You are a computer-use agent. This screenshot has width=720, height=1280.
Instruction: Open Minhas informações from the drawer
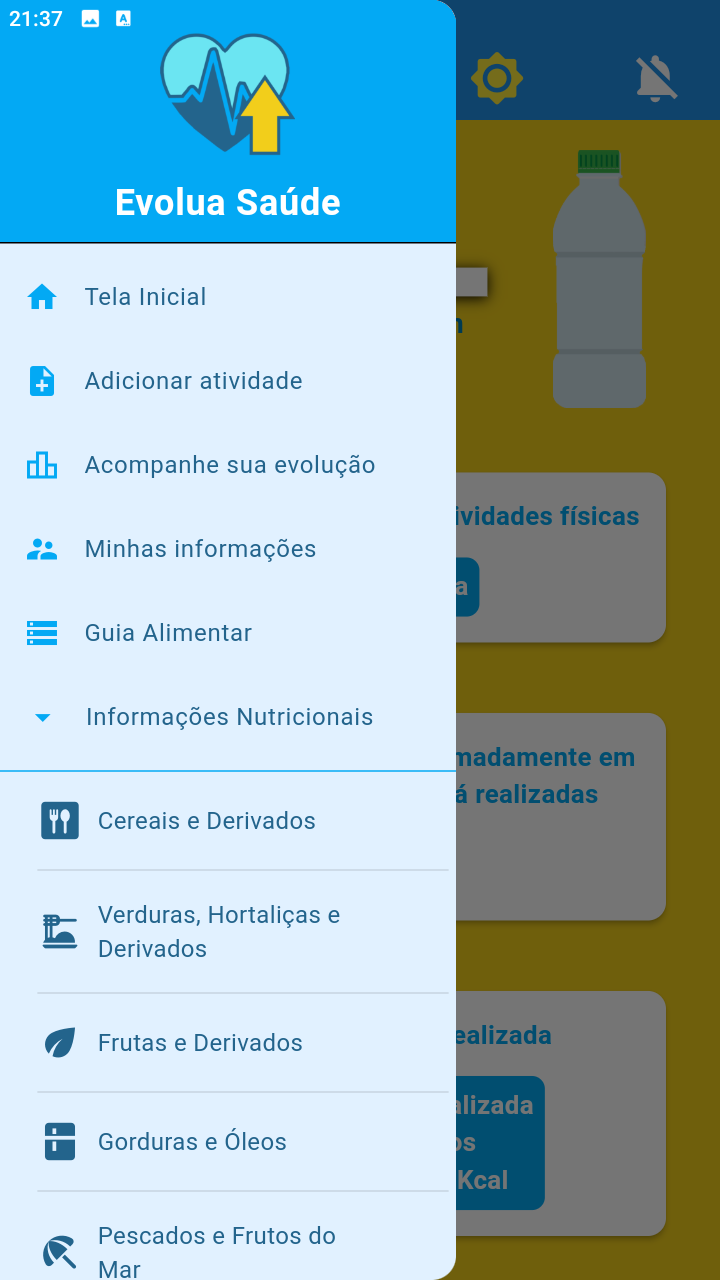(x=201, y=548)
